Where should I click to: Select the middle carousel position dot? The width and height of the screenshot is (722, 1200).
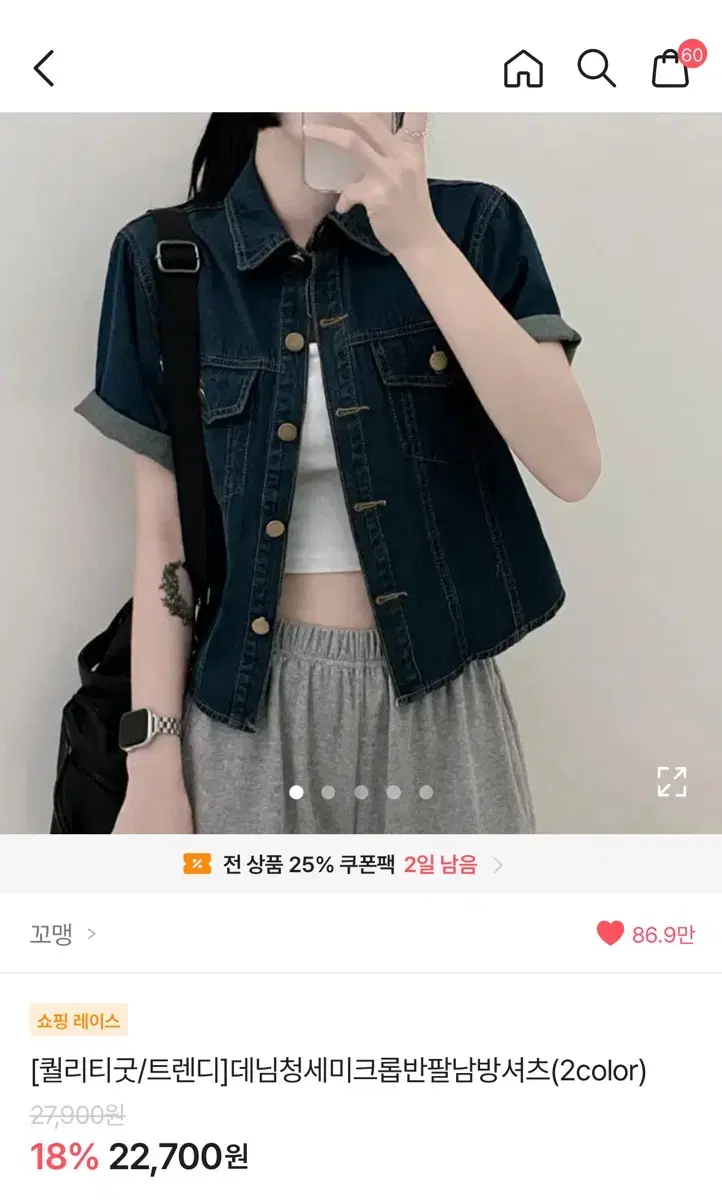click(x=361, y=793)
